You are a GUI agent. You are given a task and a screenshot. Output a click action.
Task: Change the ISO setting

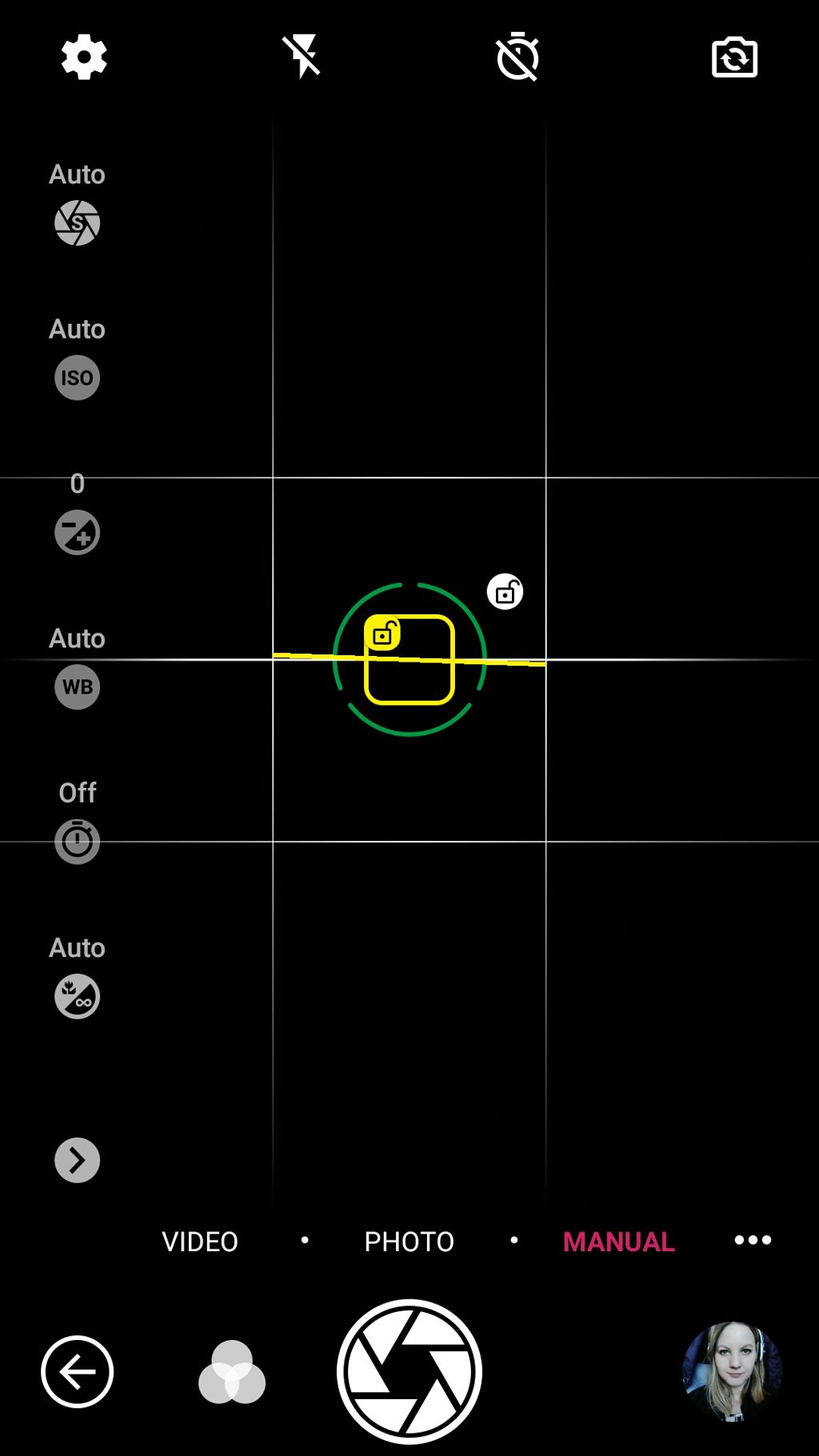[77, 378]
